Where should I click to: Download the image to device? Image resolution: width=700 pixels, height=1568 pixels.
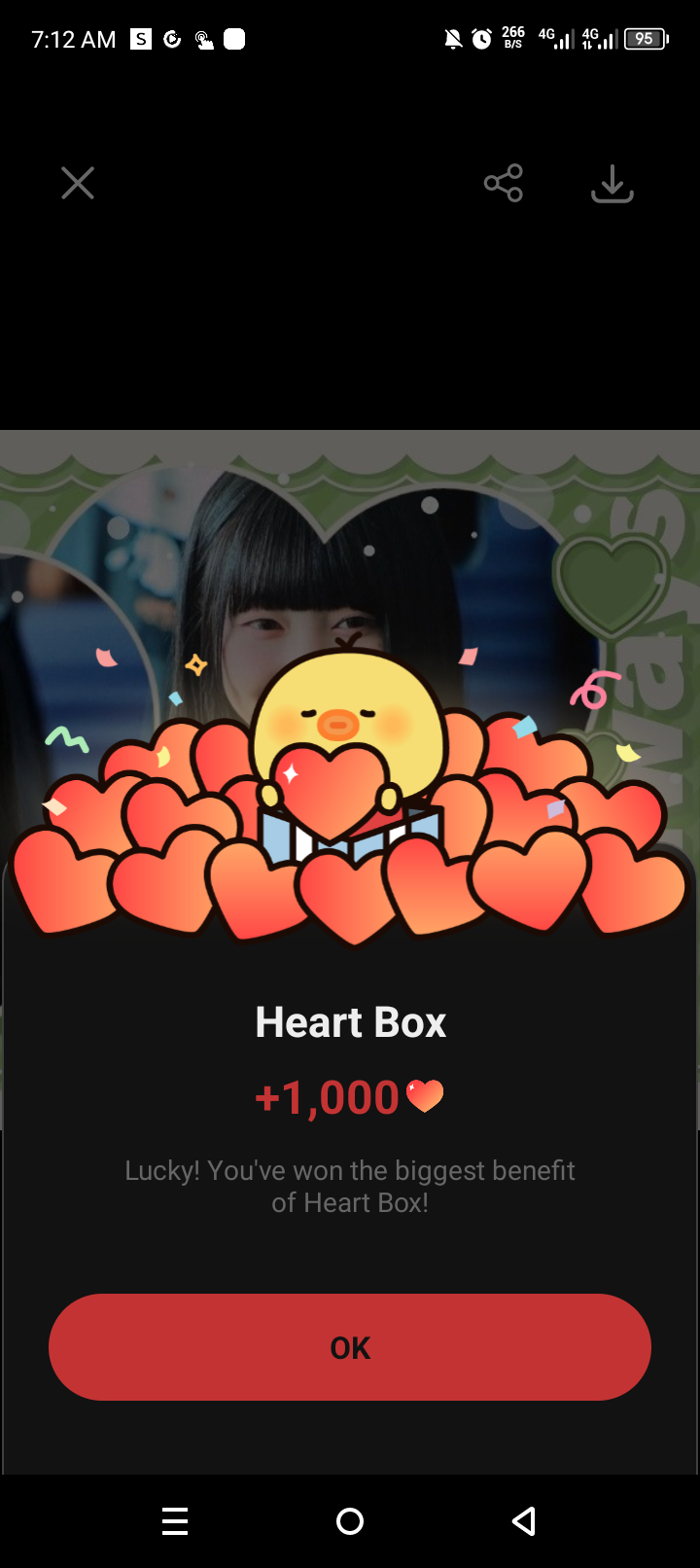(612, 183)
